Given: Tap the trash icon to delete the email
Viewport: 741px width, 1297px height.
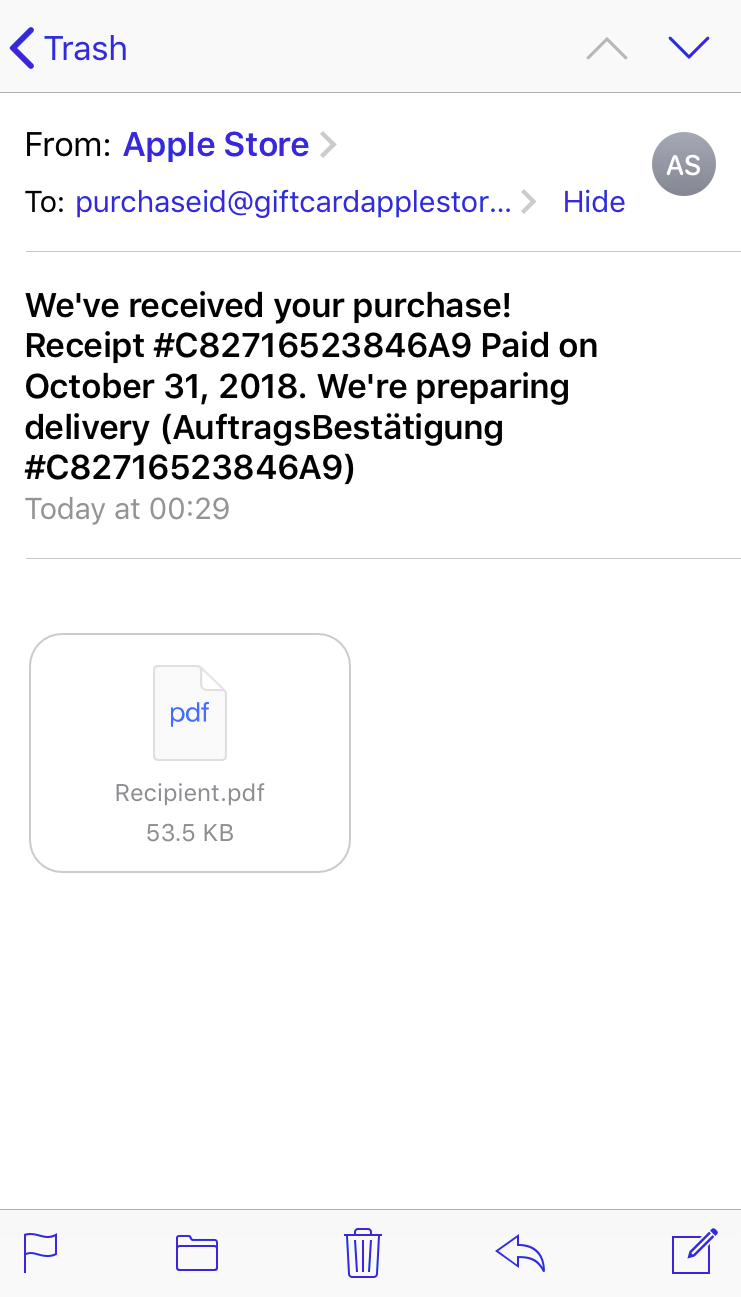Looking at the screenshot, I should (x=362, y=1252).
